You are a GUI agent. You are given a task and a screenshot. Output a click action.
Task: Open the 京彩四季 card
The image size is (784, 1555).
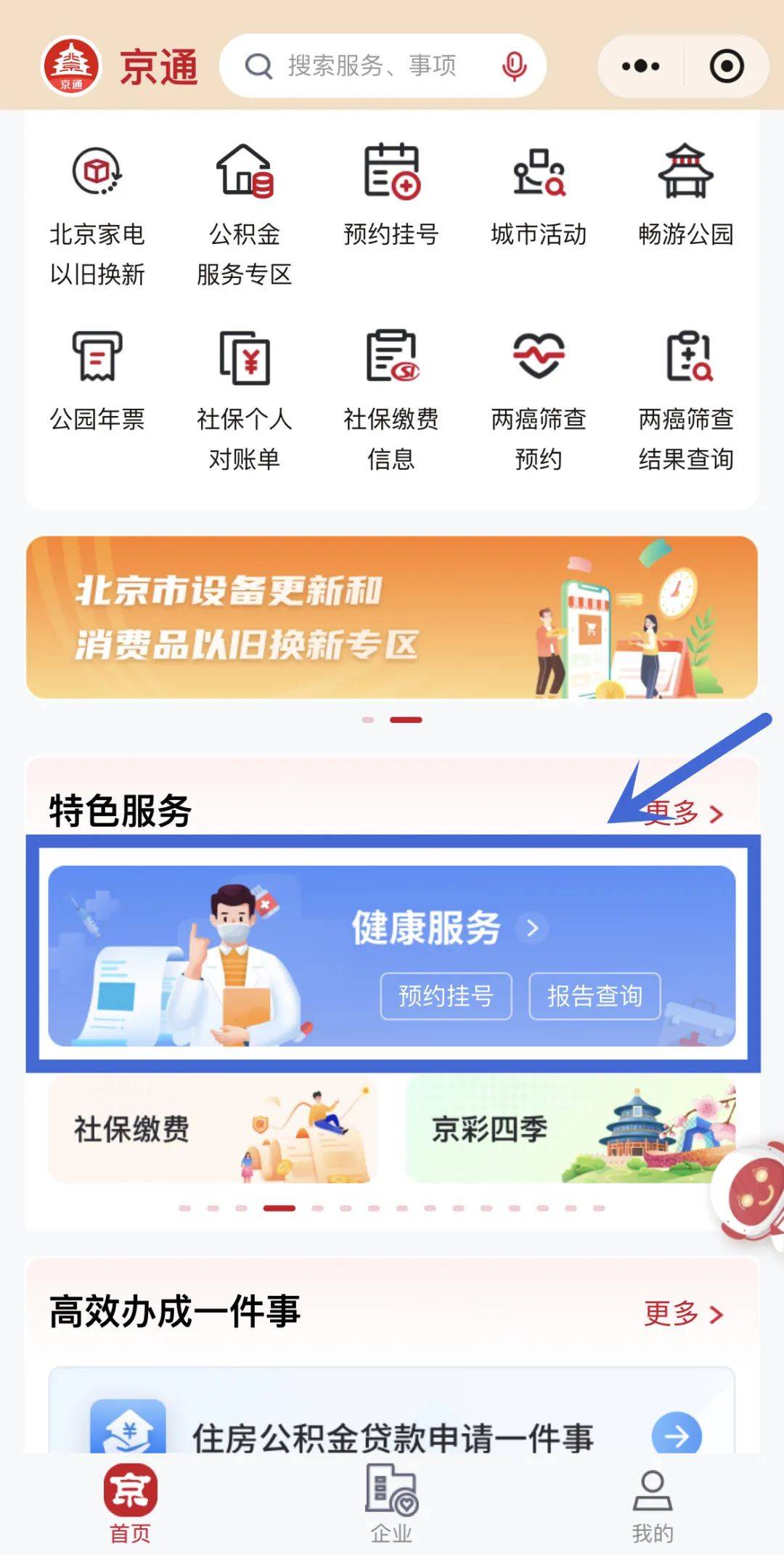[x=570, y=1130]
